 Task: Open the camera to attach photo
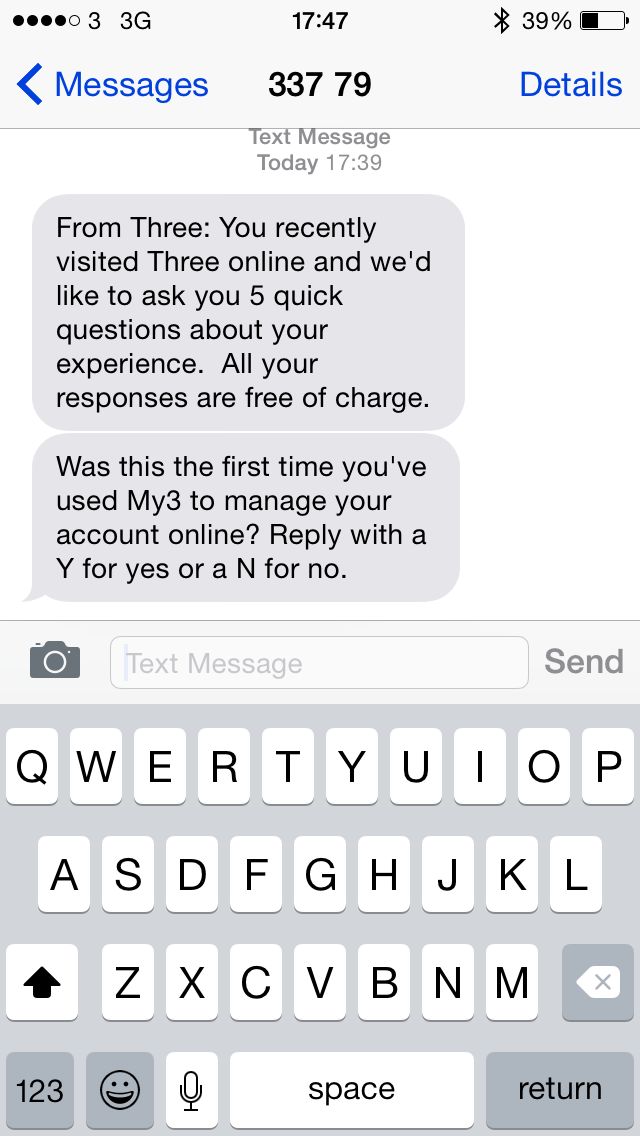[x=55, y=661]
